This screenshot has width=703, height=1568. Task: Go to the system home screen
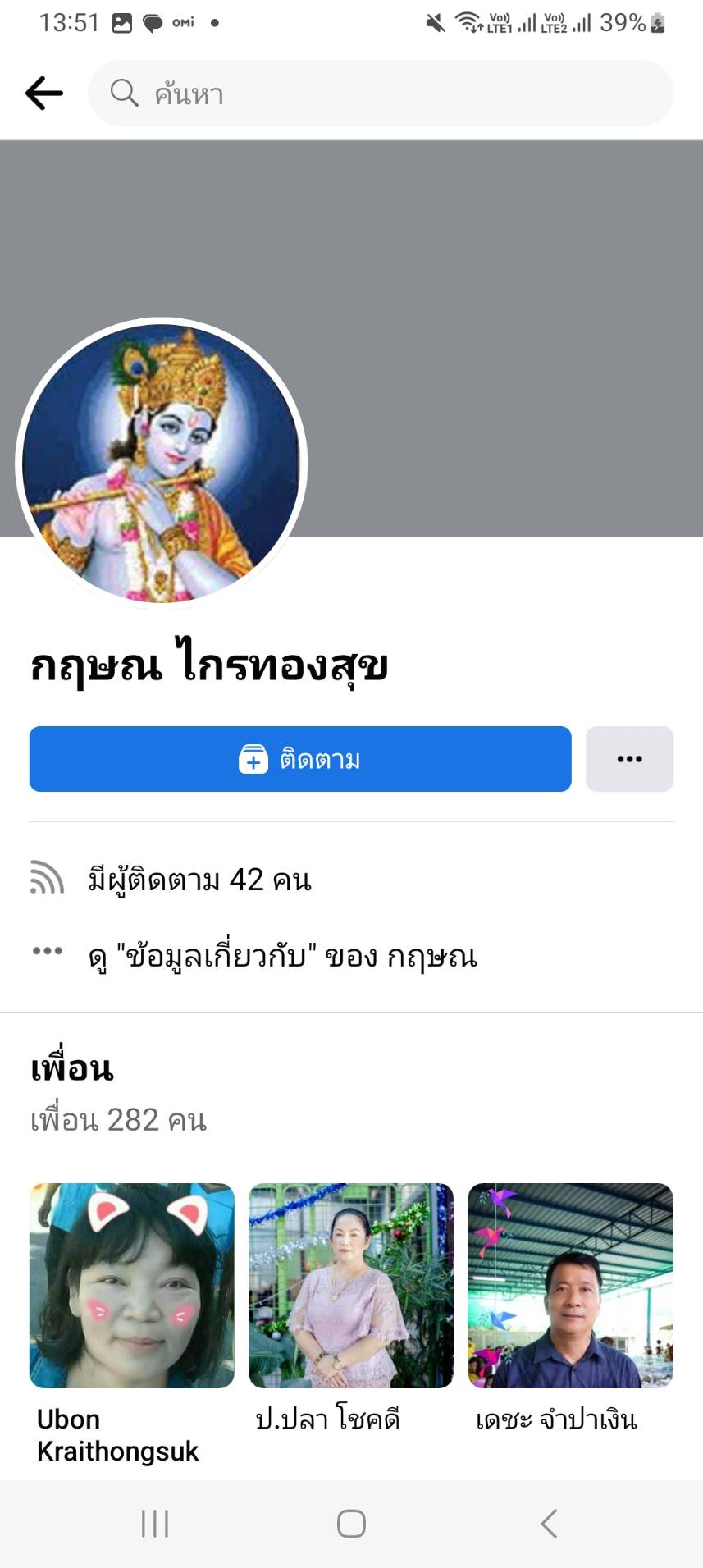pos(351,1524)
